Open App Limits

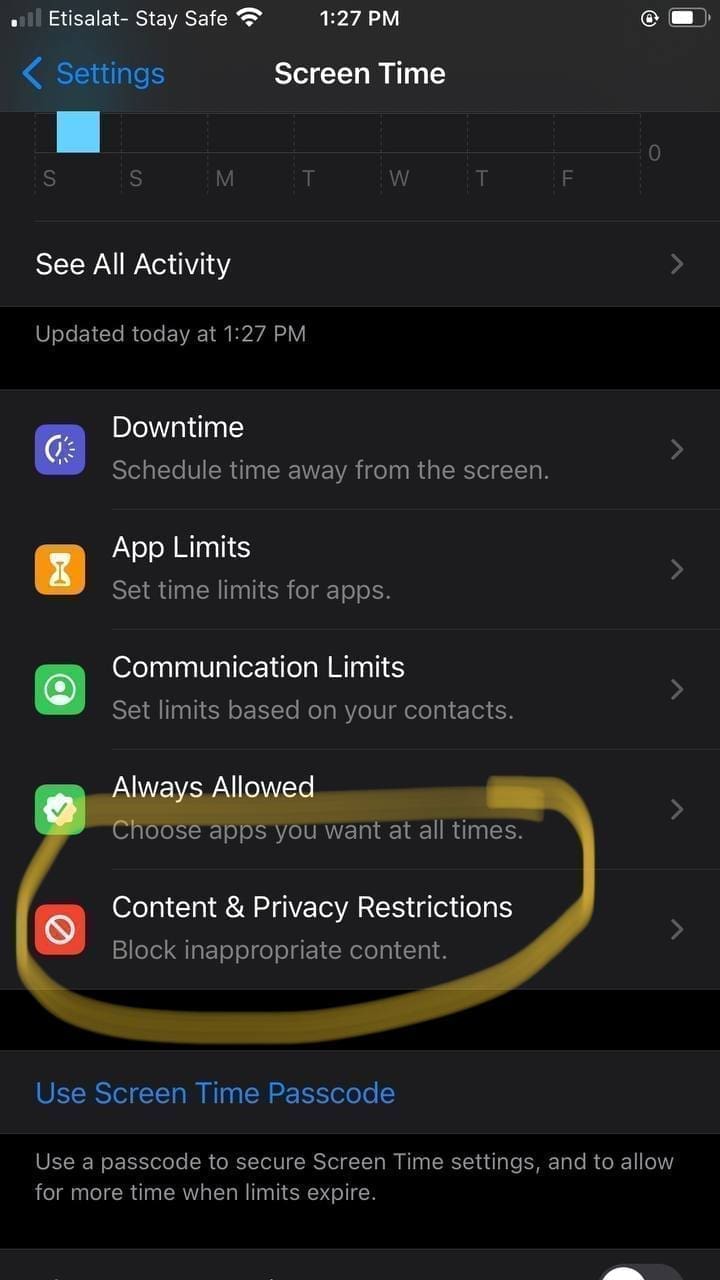[360, 569]
